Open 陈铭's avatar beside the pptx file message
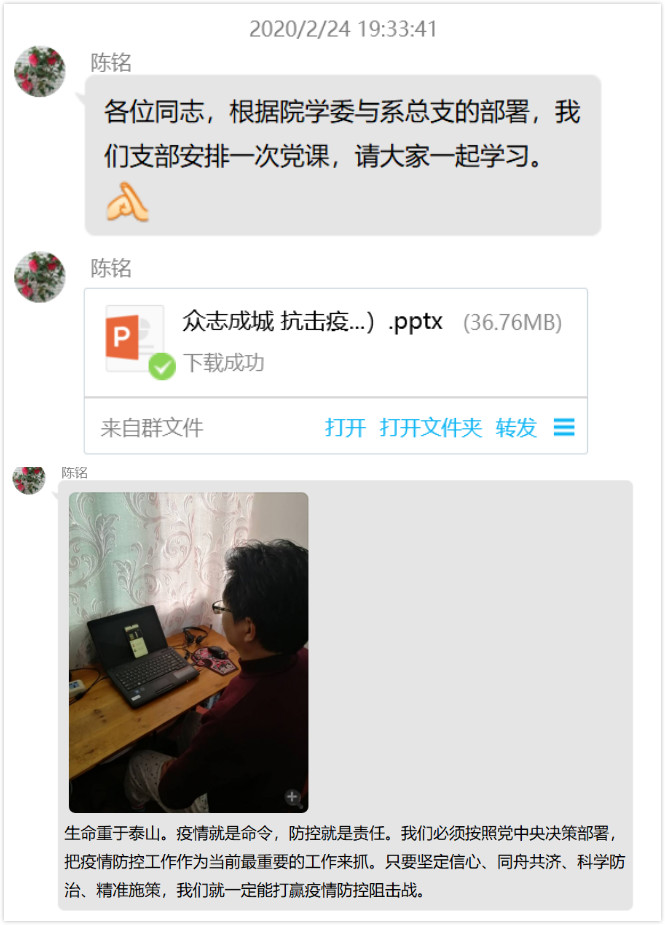 40,277
